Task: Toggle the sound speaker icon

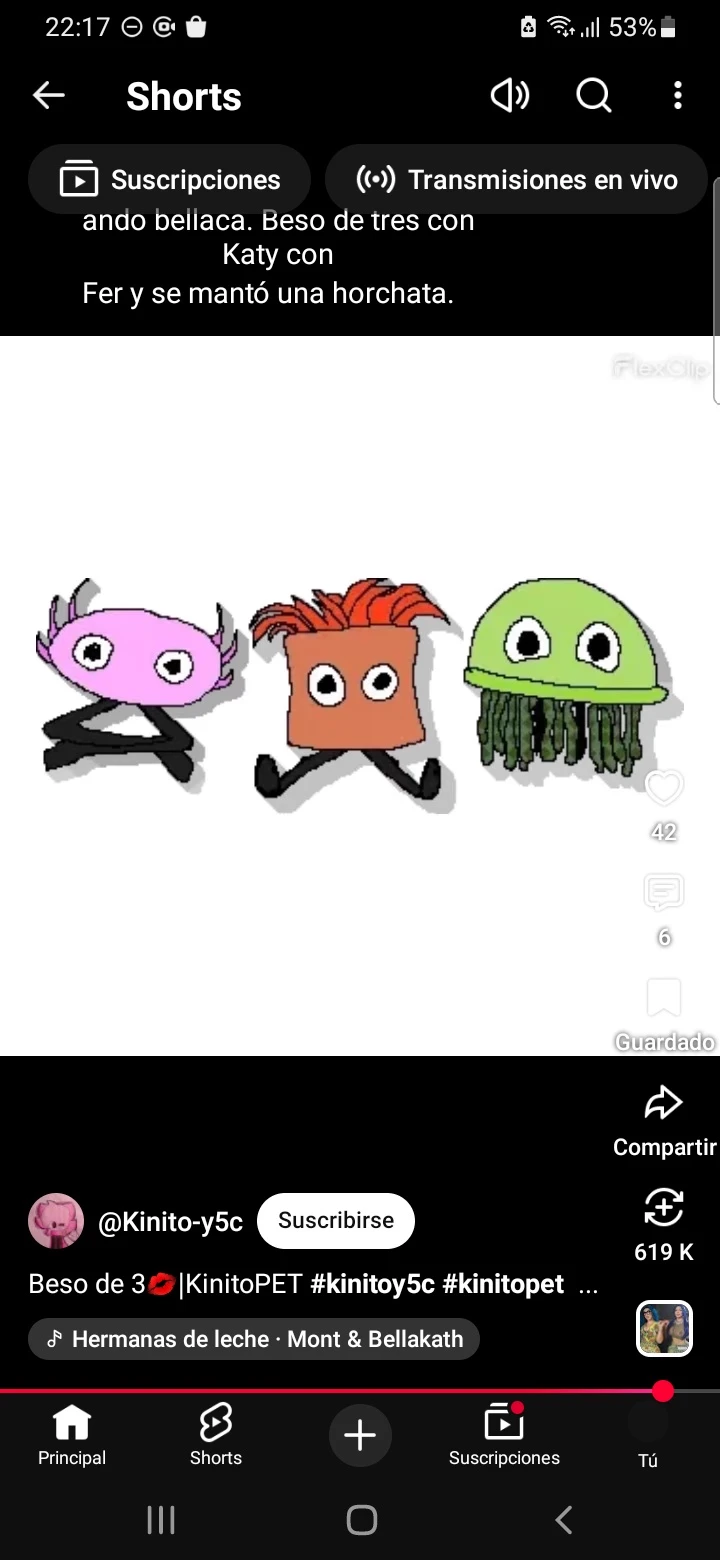Action: [x=510, y=96]
